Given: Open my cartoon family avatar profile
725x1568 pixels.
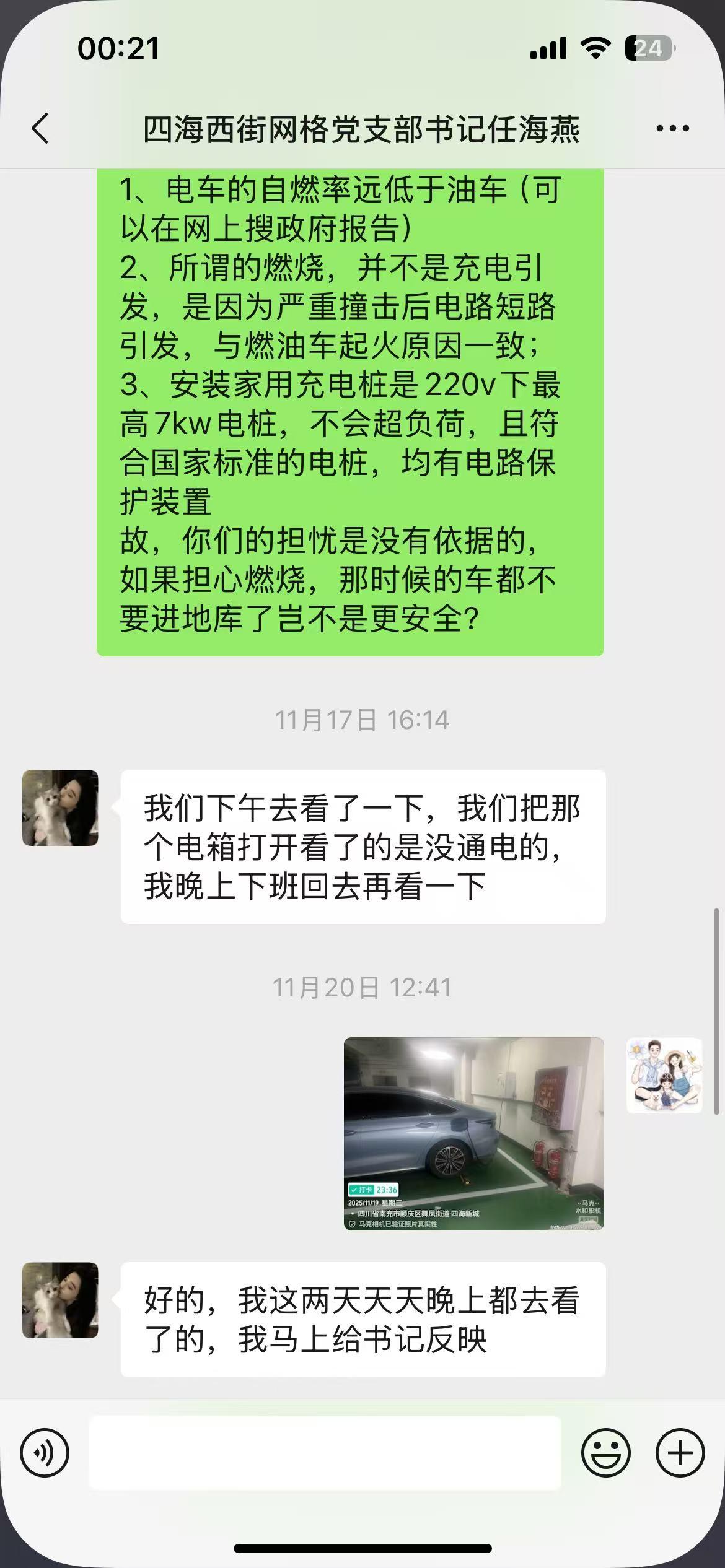Looking at the screenshot, I should pos(664,1075).
